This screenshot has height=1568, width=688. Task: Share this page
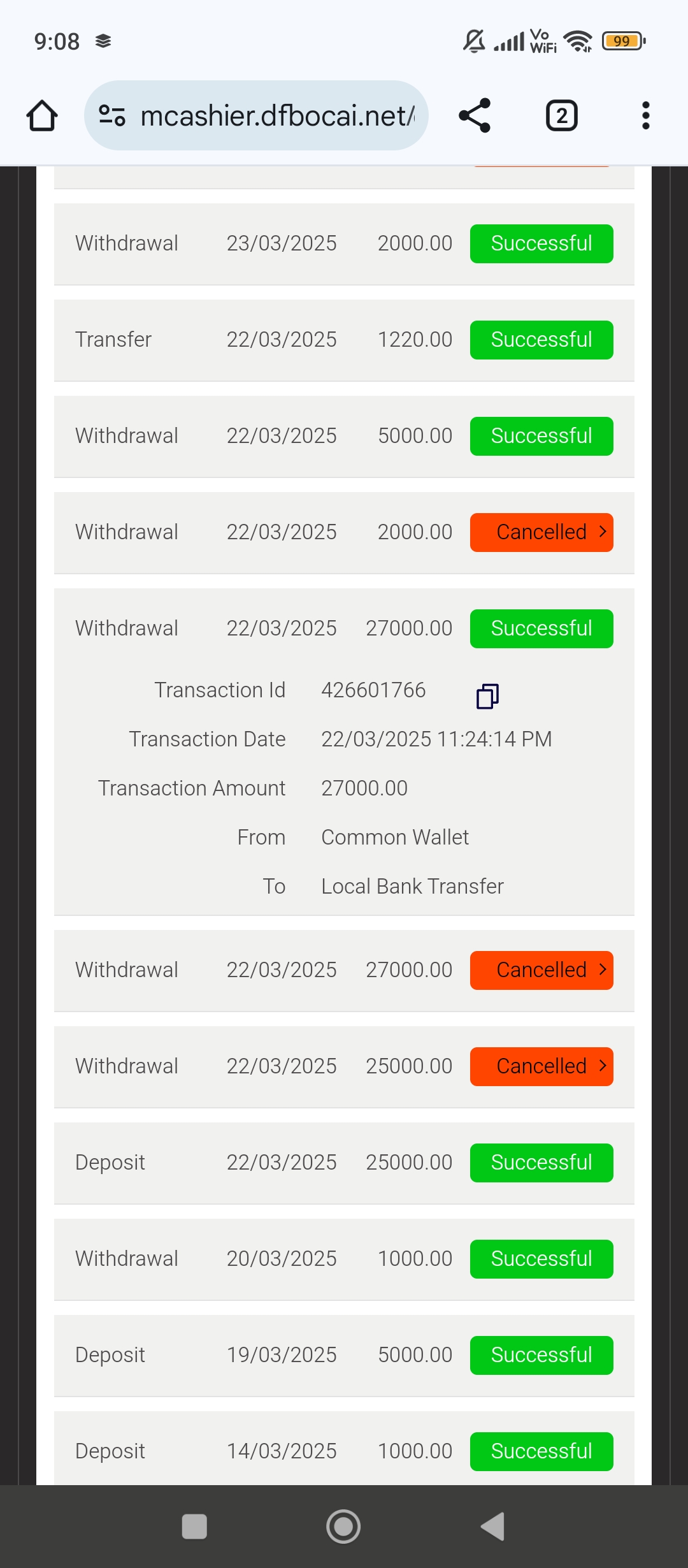tap(475, 116)
